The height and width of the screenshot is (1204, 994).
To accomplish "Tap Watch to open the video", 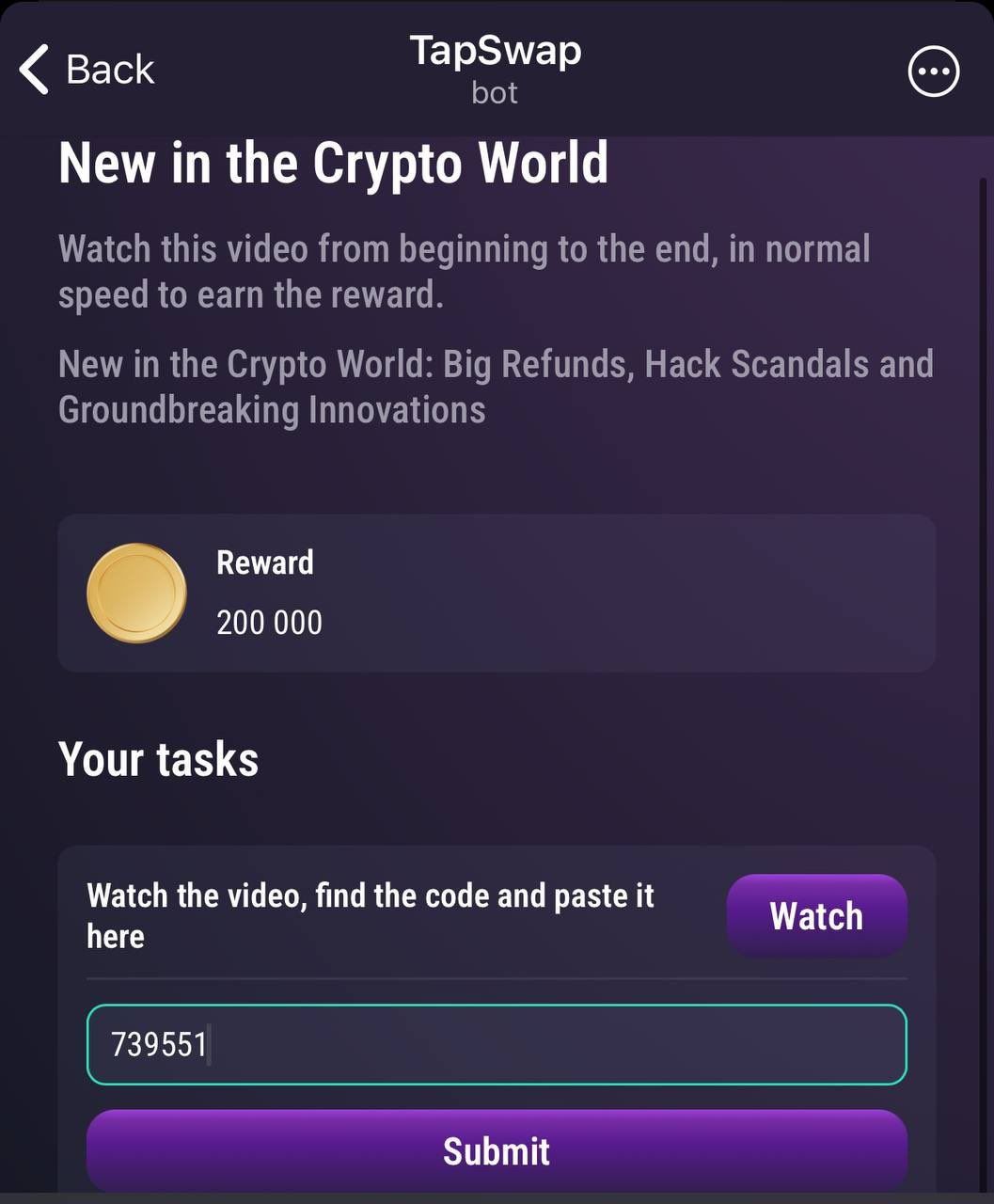I will click(x=816, y=915).
